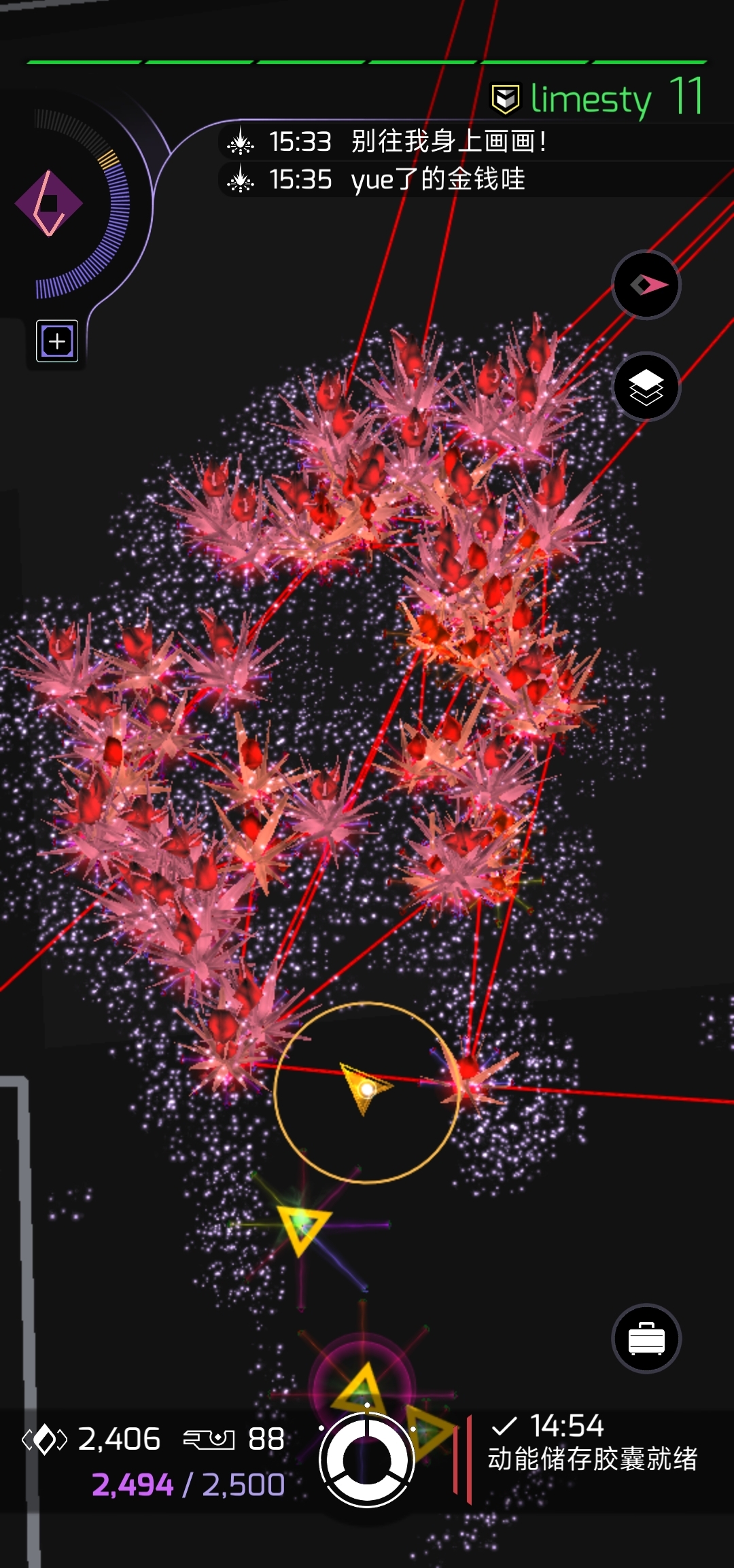
Task: Open the agent profile avatar
Action: point(49,203)
